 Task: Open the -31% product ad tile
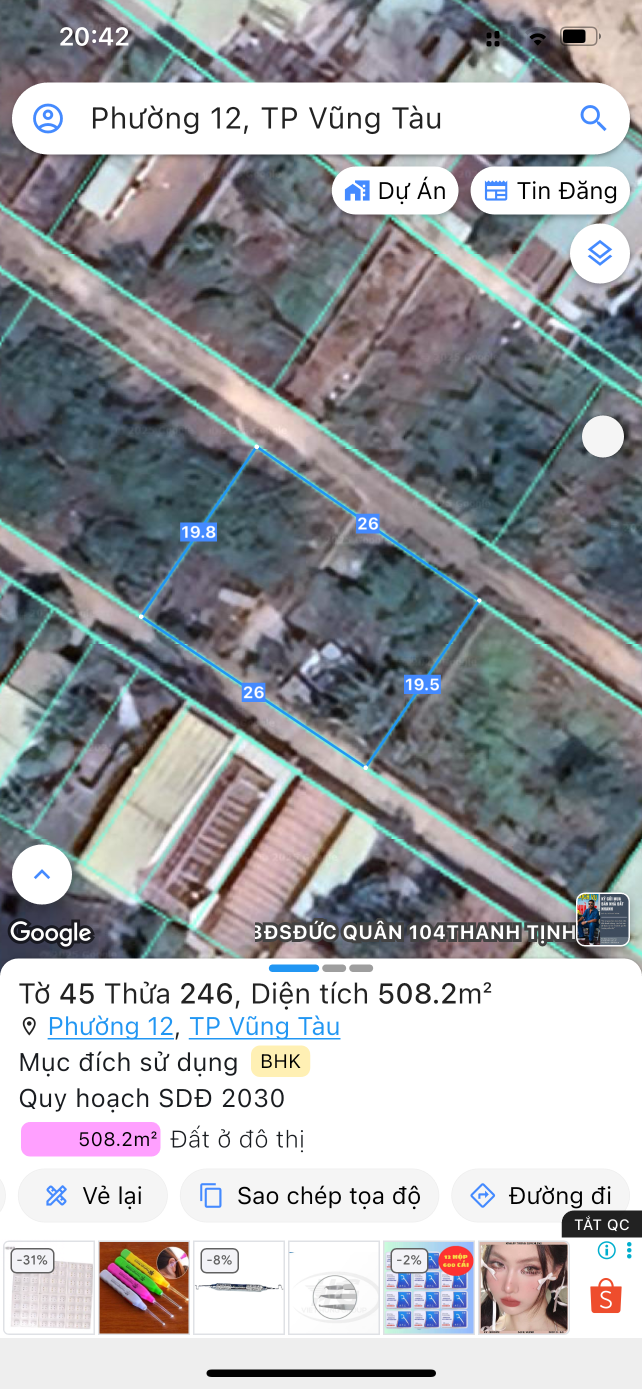(49, 1287)
